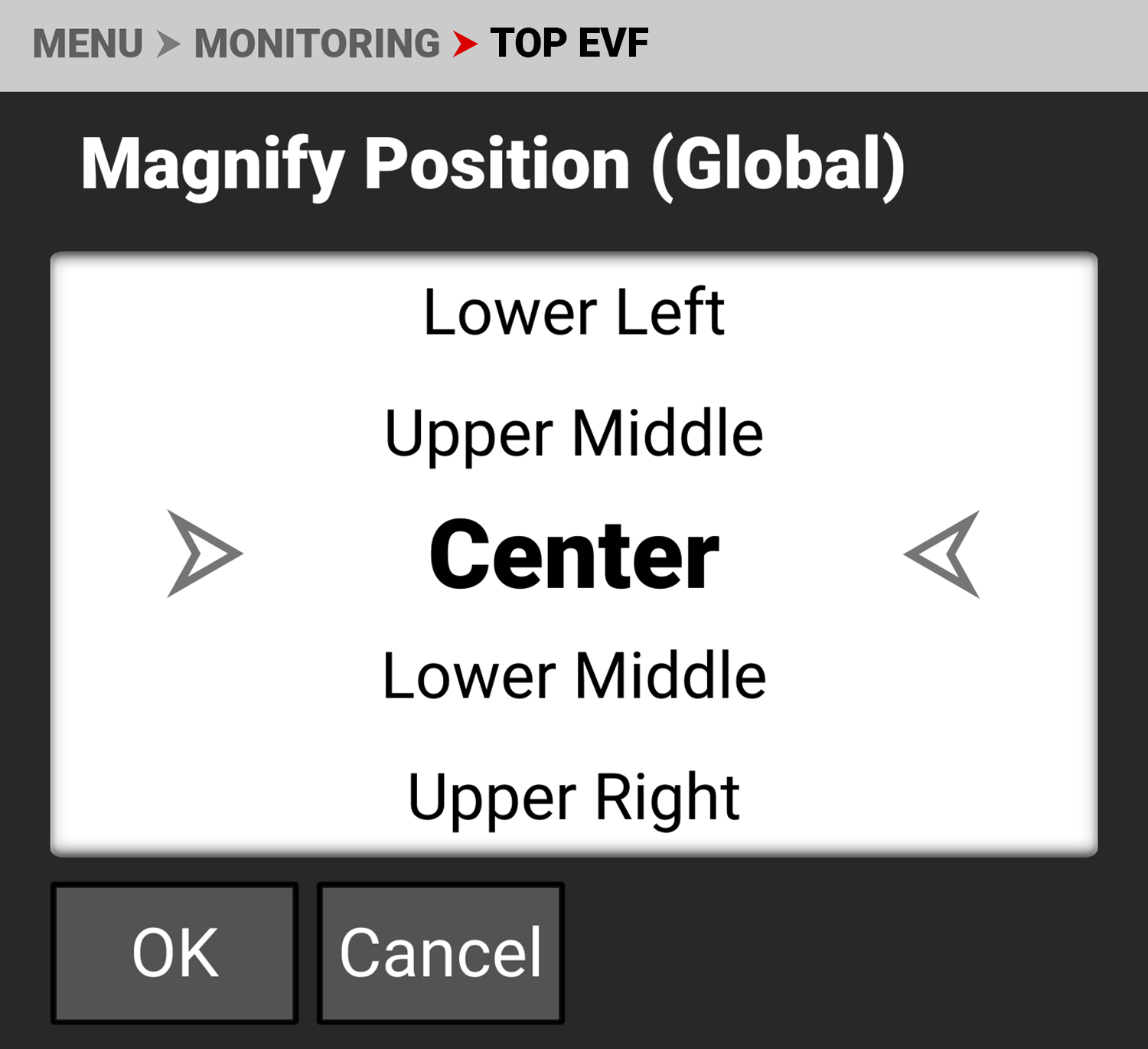Select the Lower Left option

pyautogui.click(x=574, y=312)
